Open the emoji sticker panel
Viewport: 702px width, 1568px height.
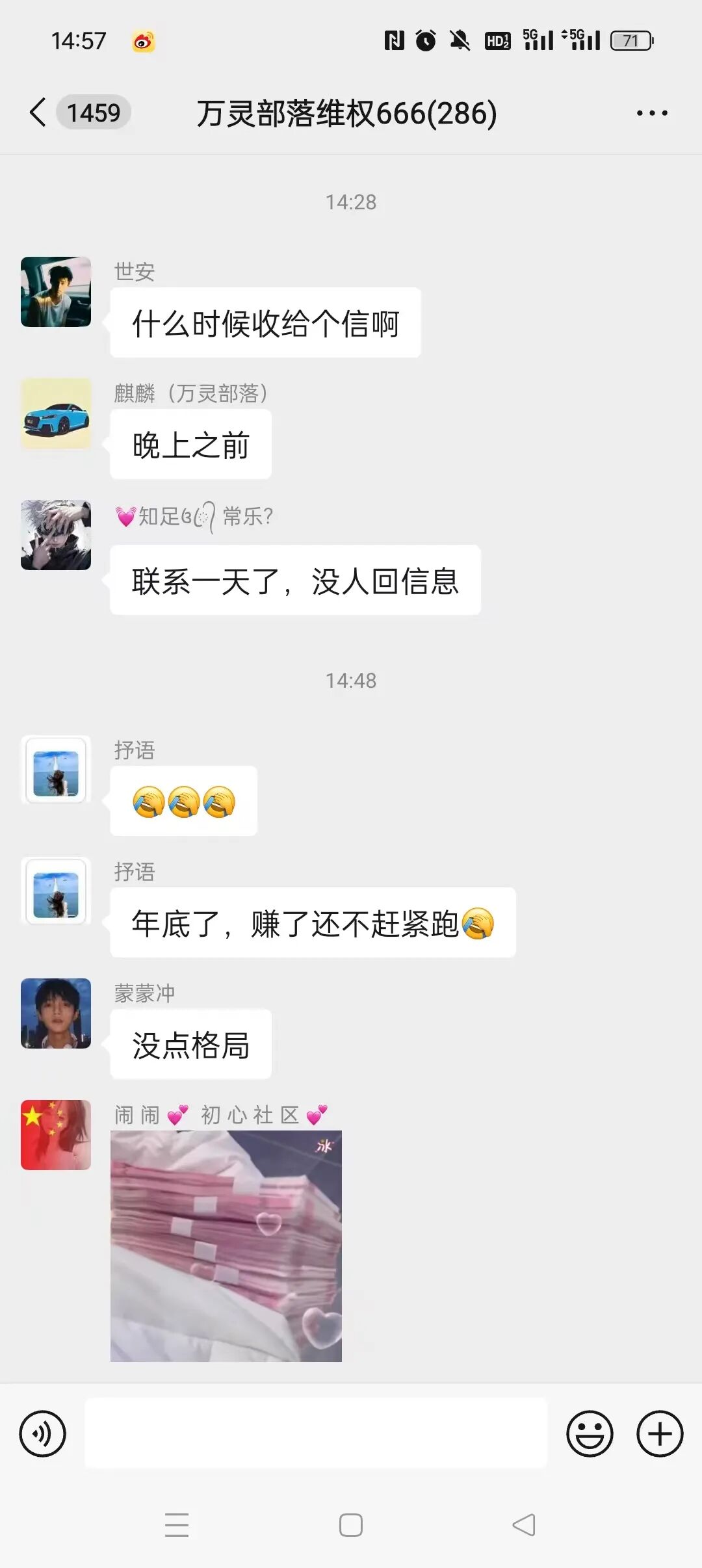pyautogui.click(x=590, y=1433)
